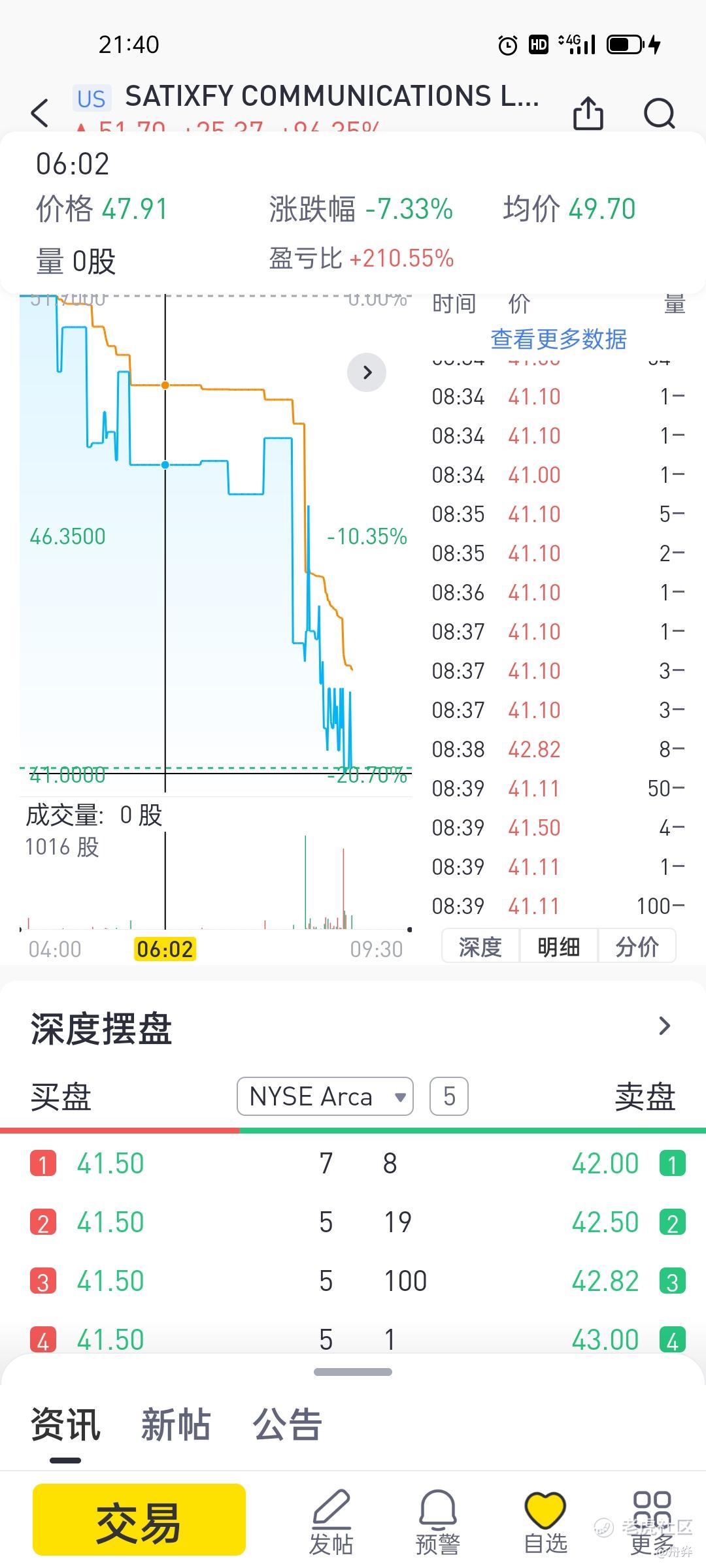The height and width of the screenshot is (1568, 706).
Task: Open the 深度摆盘 details chevron
Action: tap(664, 1026)
